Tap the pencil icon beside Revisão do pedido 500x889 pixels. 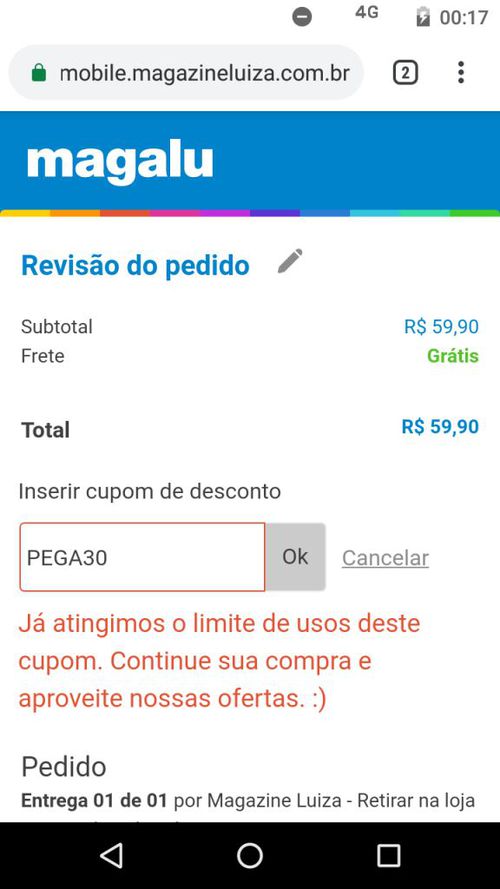tap(290, 261)
